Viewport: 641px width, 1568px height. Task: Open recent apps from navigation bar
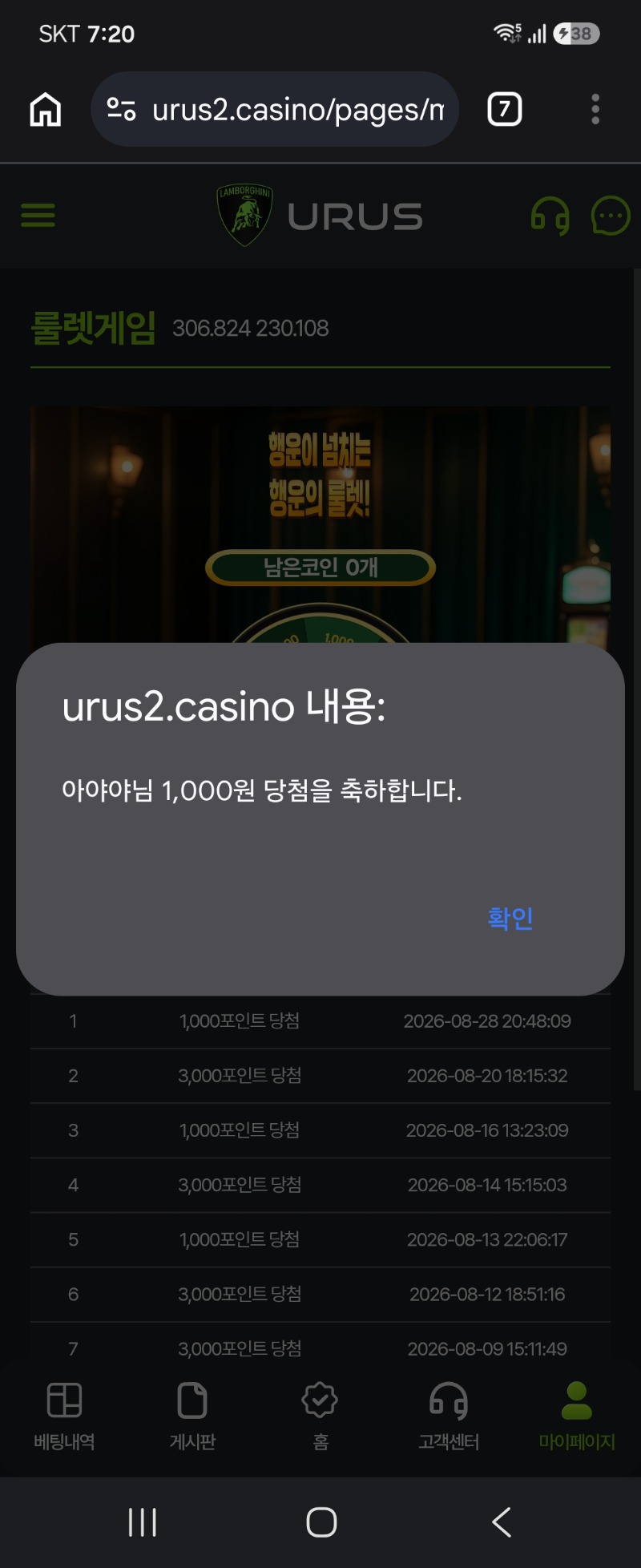point(143,1522)
